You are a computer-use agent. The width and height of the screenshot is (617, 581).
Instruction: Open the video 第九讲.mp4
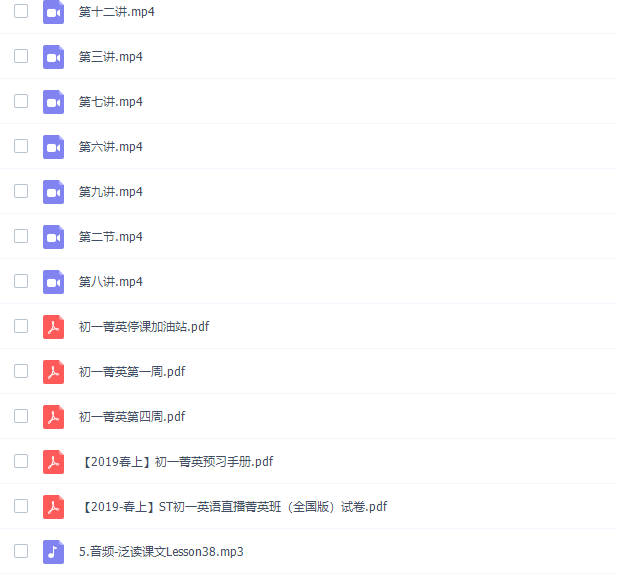(x=110, y=192)
